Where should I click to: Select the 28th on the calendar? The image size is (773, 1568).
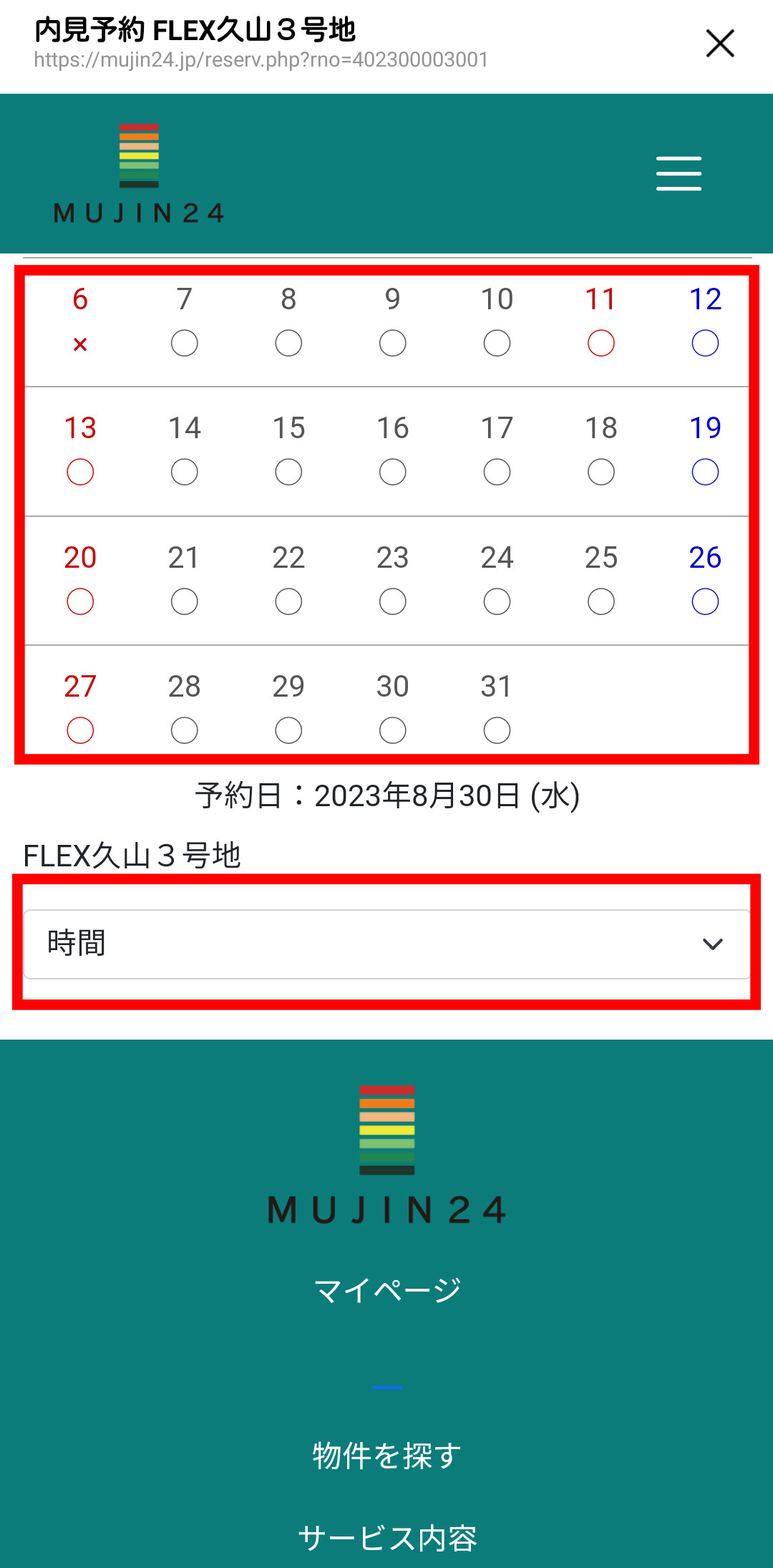coord(185,730)
